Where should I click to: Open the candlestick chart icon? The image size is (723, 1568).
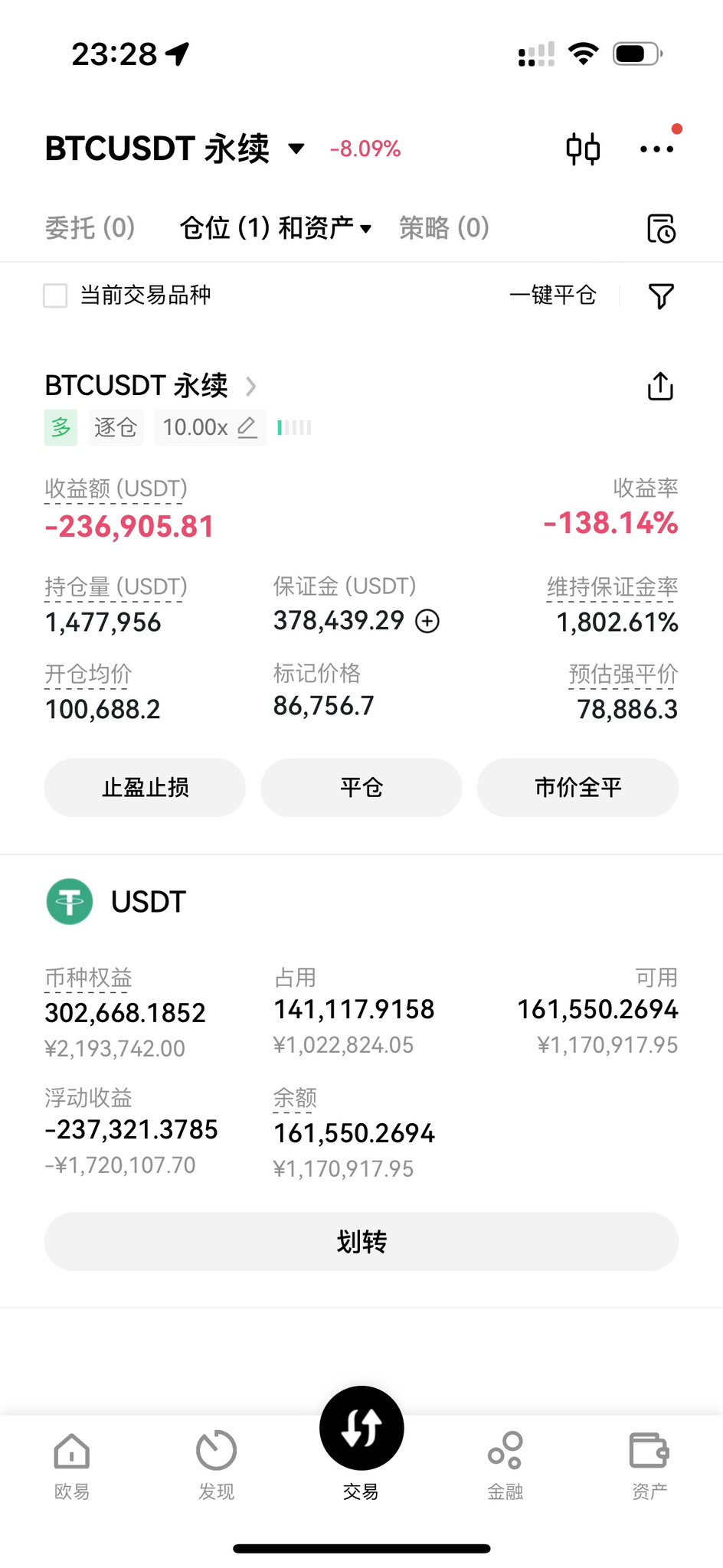point(583,149)
